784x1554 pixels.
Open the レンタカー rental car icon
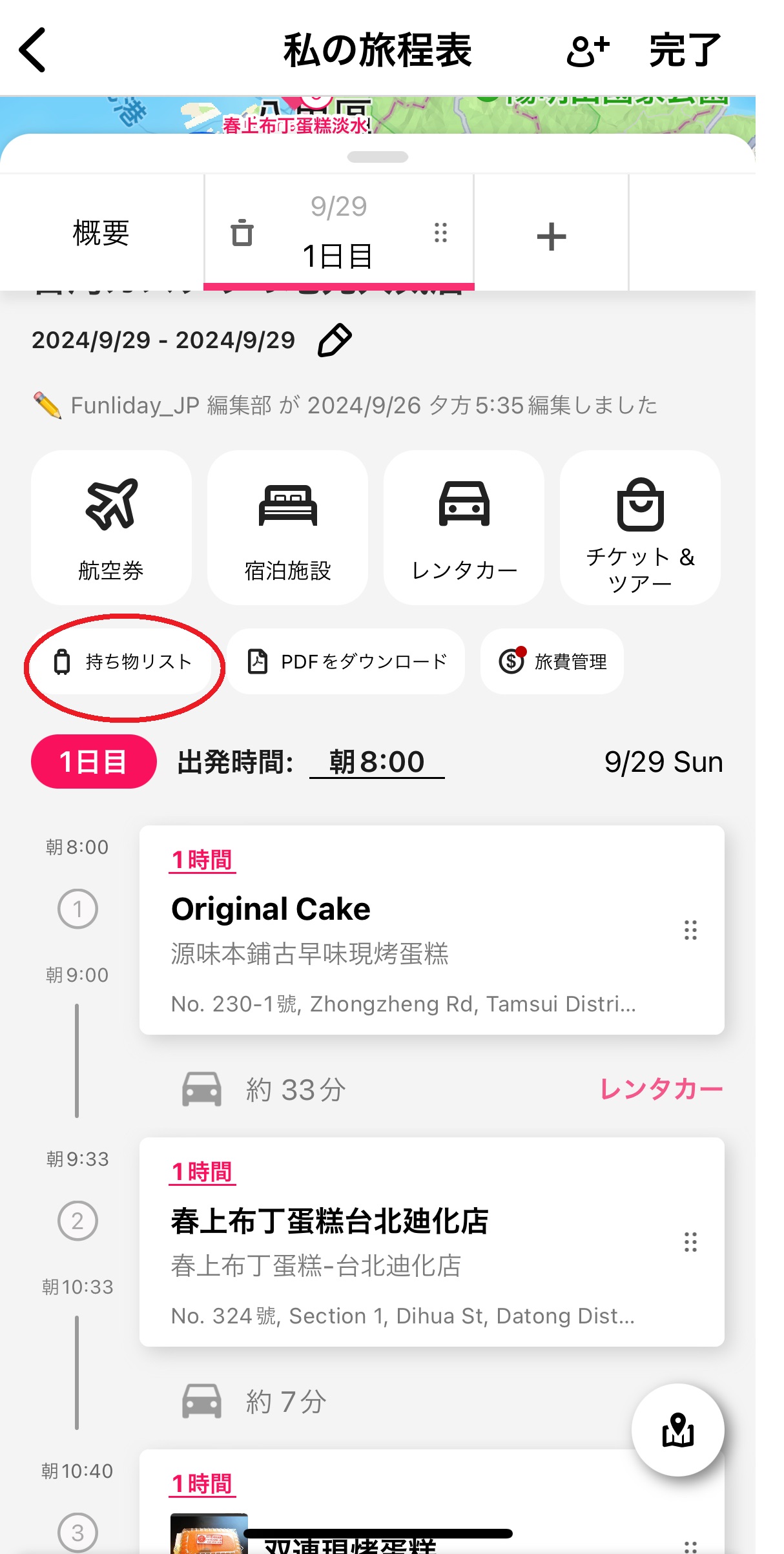(464, 524)
